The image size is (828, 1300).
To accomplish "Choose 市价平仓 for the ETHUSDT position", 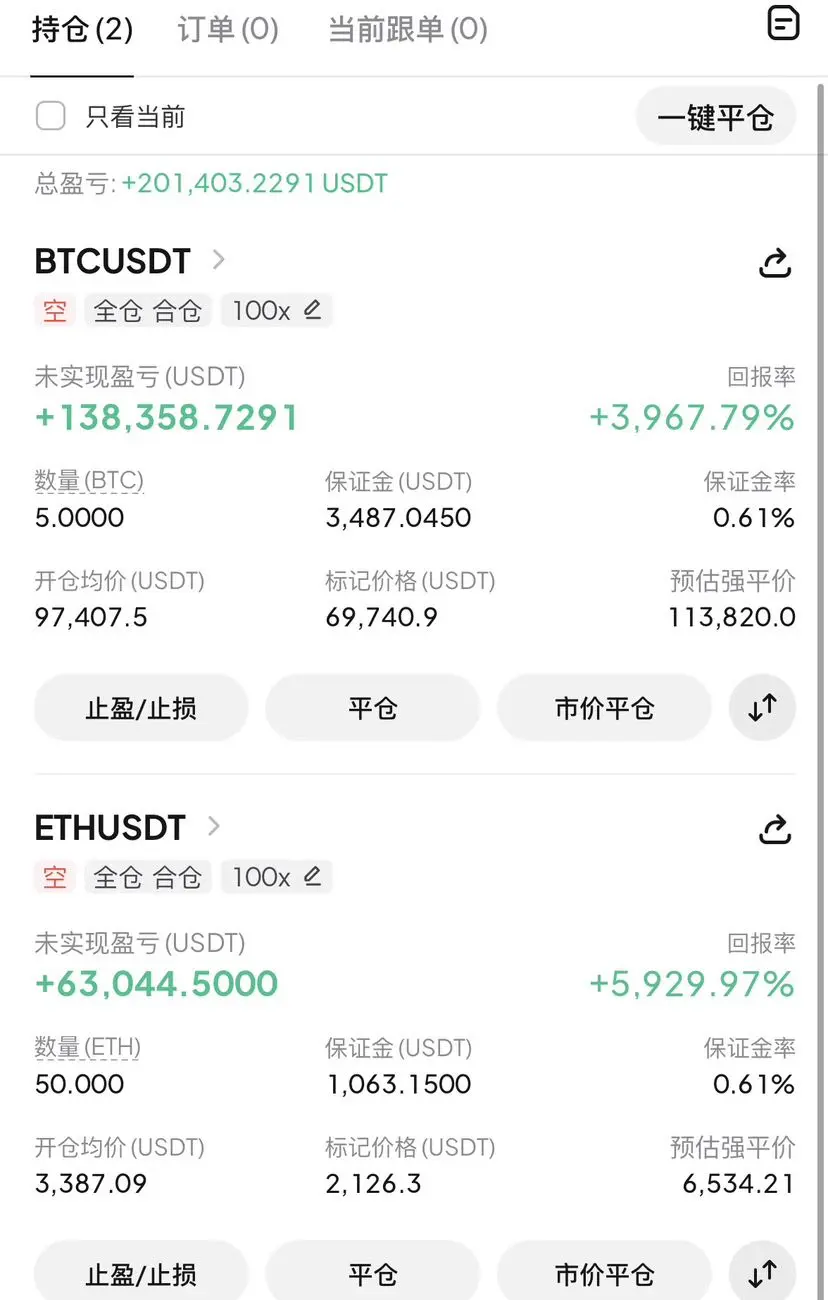I will 604,1273.
